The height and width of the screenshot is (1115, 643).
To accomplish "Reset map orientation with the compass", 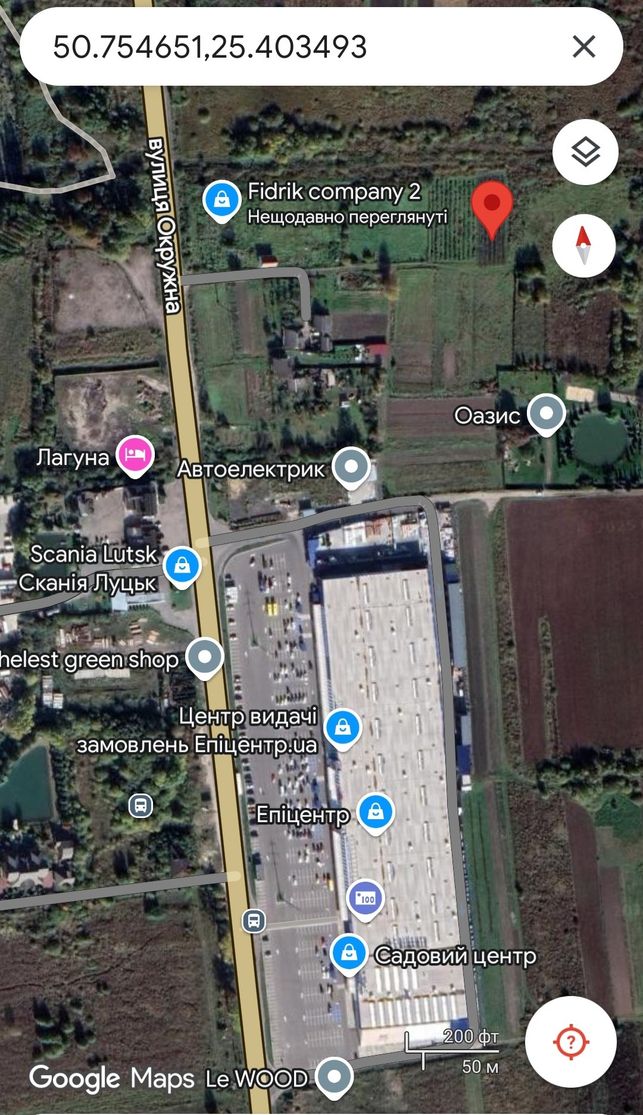I will pos(584,245).
